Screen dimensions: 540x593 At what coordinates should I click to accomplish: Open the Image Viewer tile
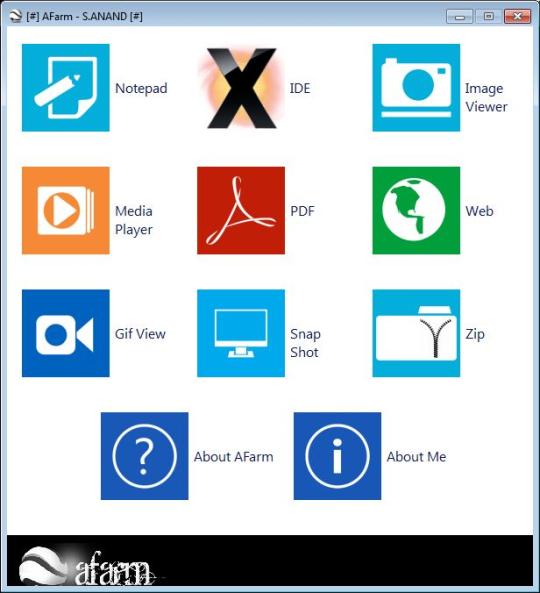[416, 88]
